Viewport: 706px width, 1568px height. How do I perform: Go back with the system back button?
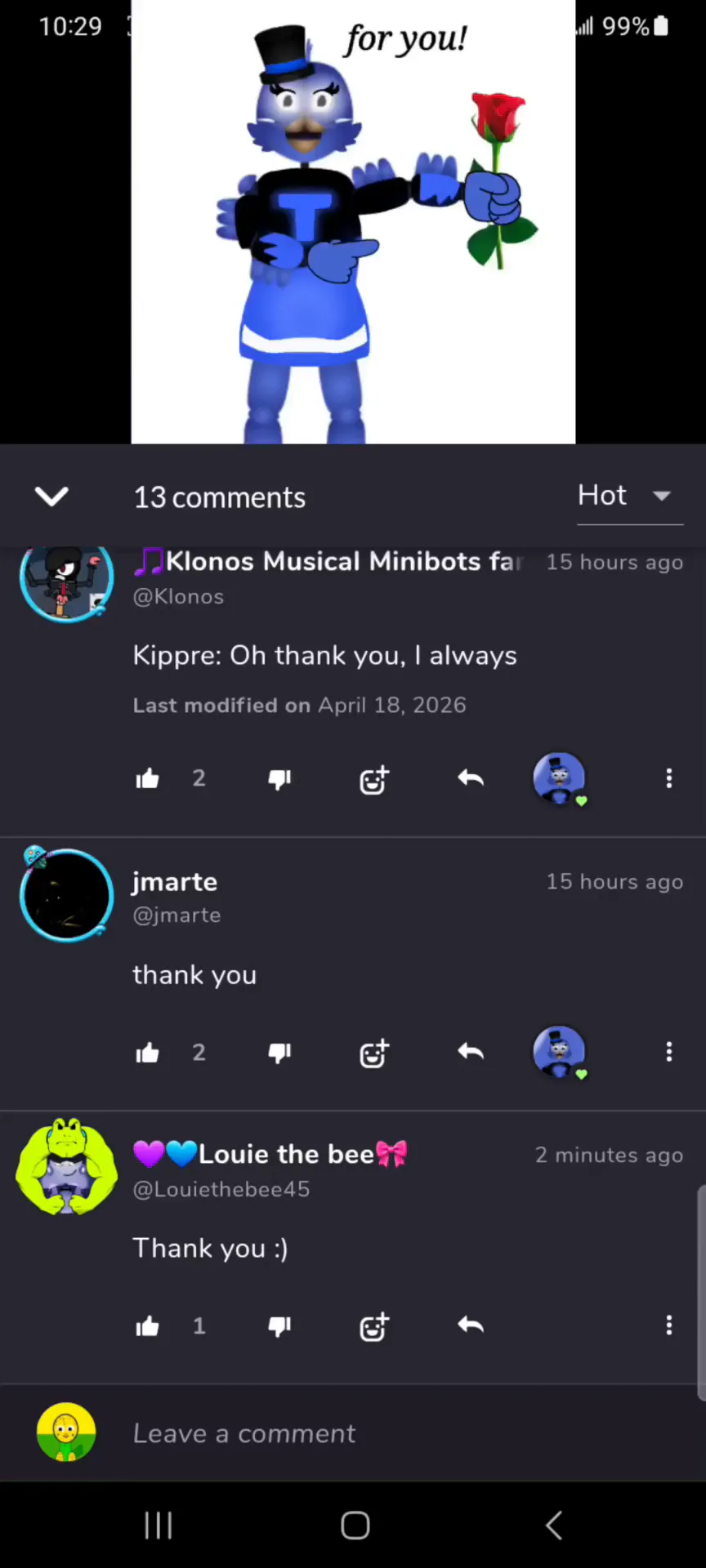[x=554, y=1525]
